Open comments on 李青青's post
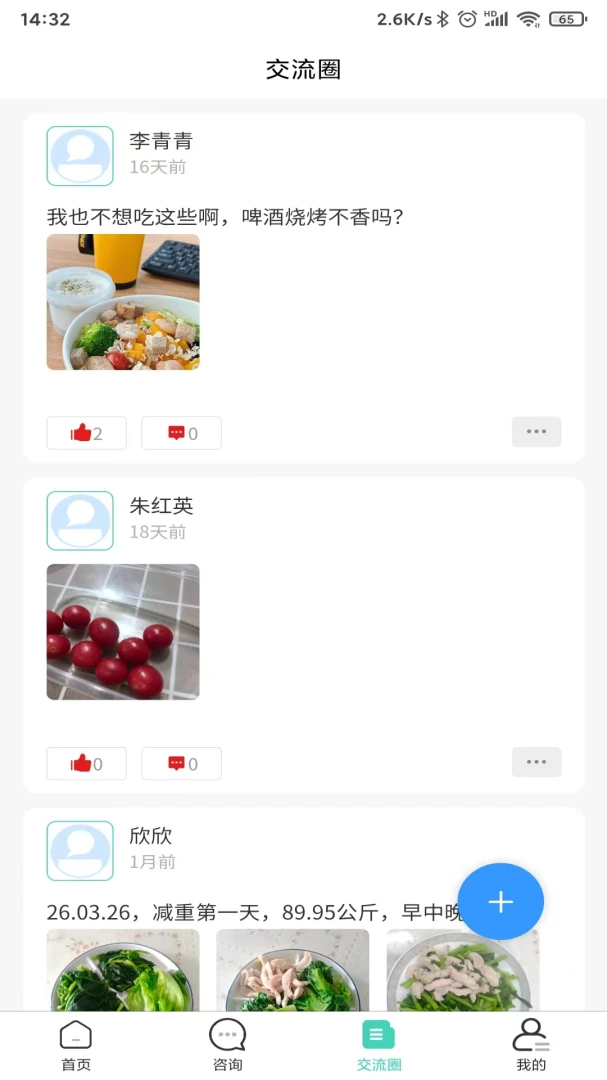The height and width of the screenshot is (1080, 607). [181, 433]
